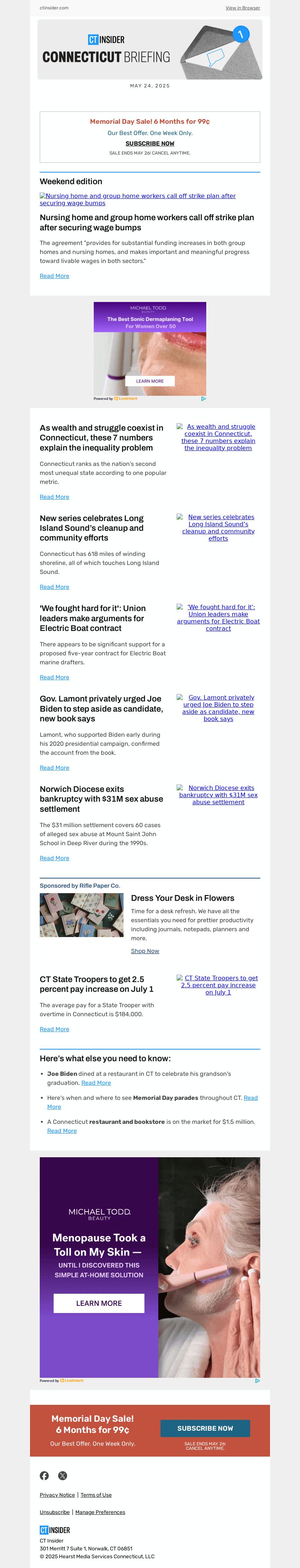
Task: Read more about Lamont urging Biden
Action: 54,767
